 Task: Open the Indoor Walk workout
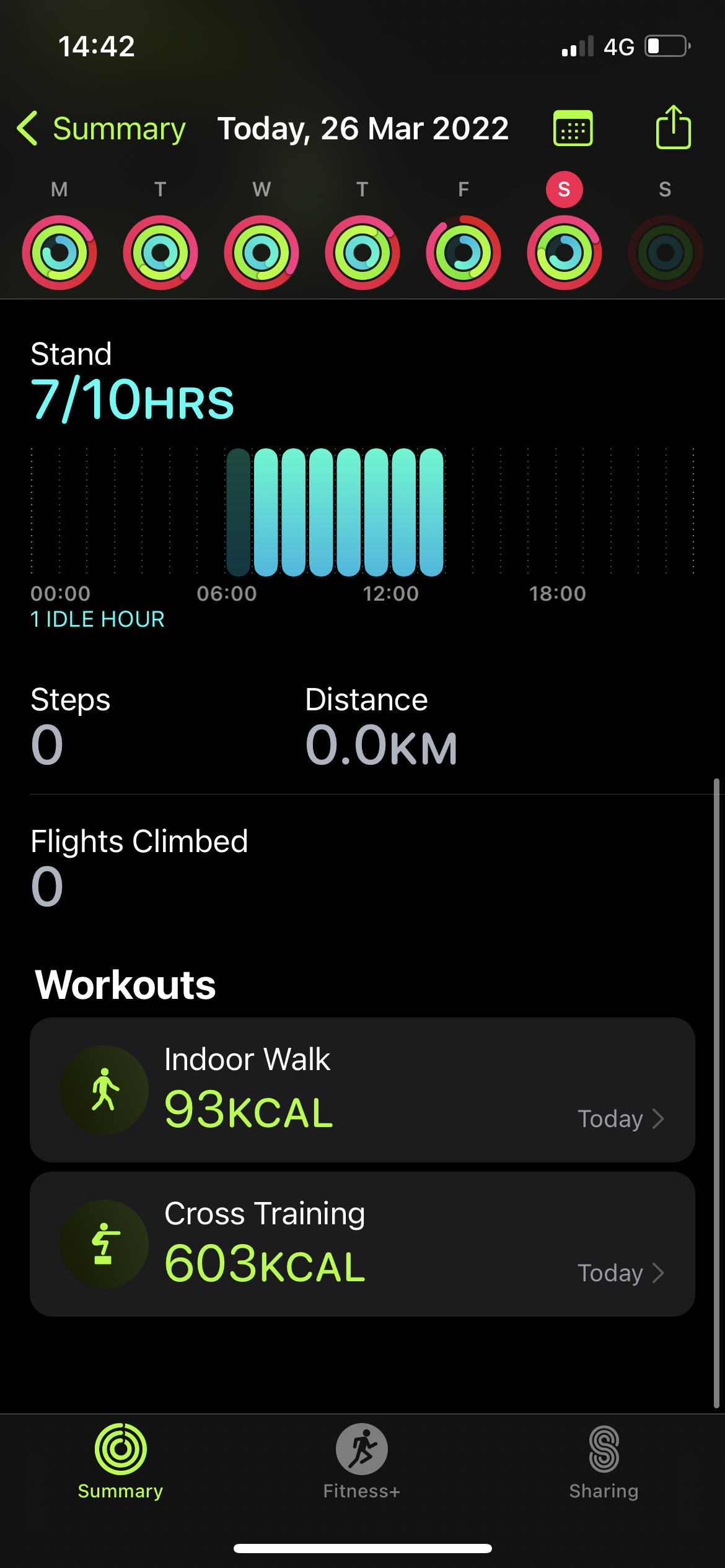362,1089
